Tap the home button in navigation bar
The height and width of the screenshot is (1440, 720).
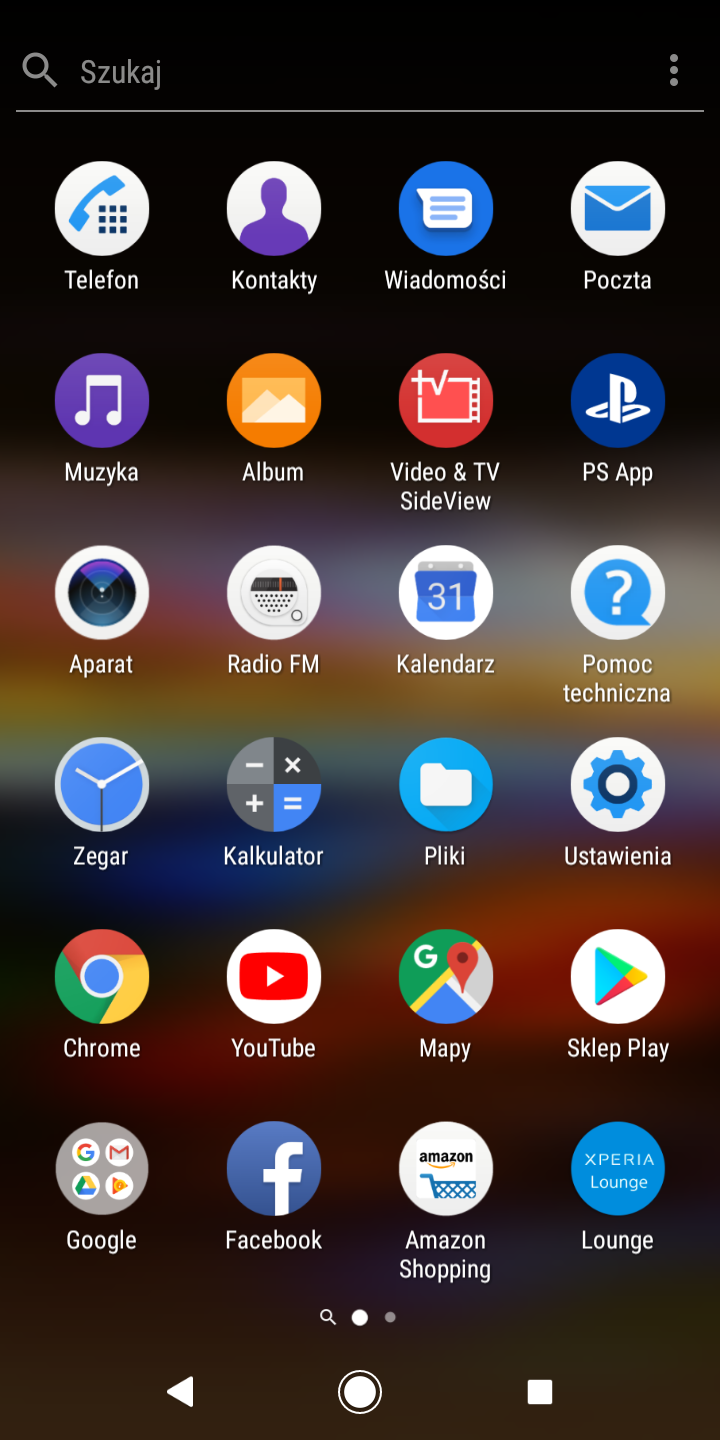[x=360, y=1391]
